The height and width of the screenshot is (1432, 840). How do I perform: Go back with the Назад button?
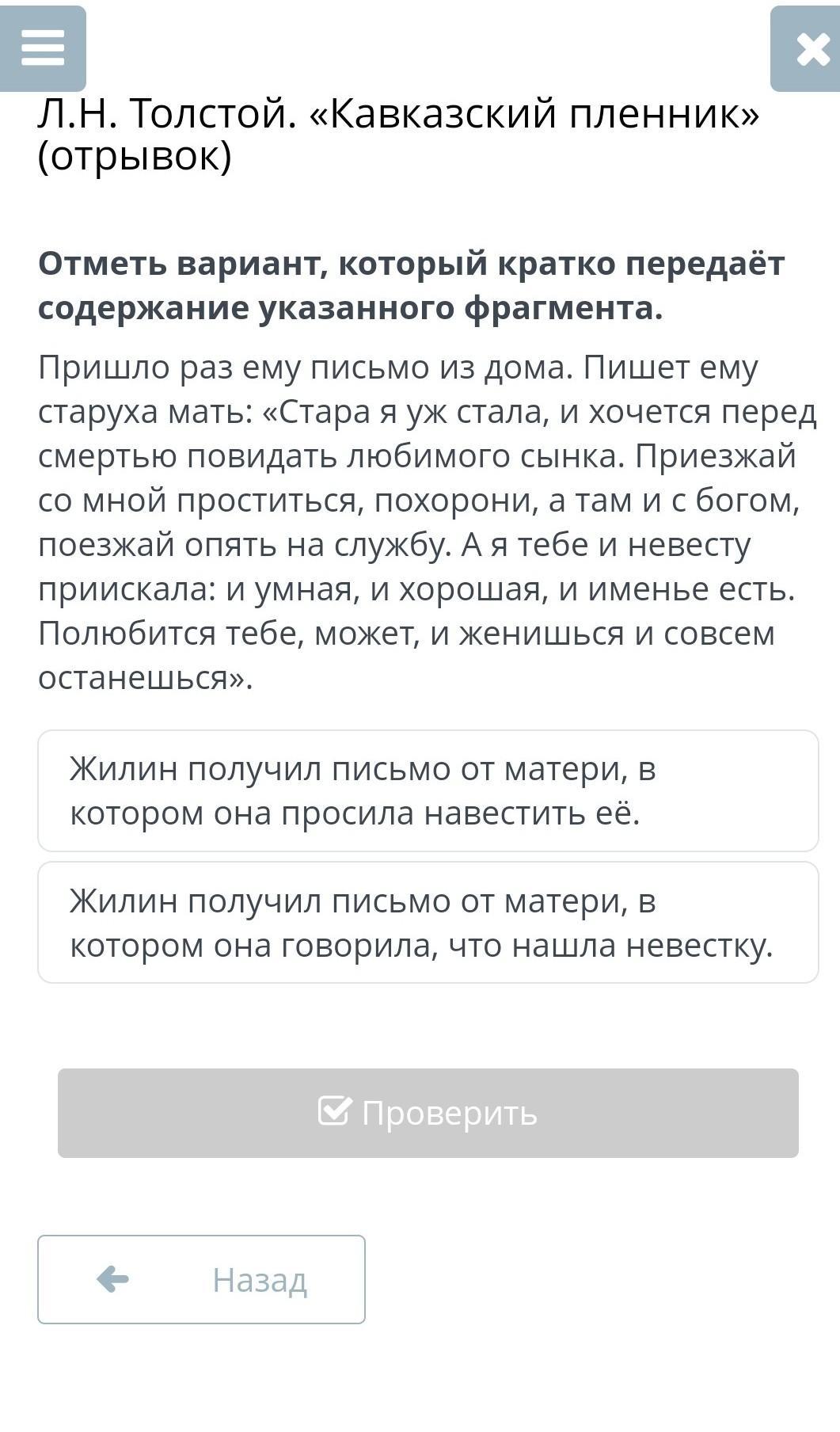point(201,1279)
